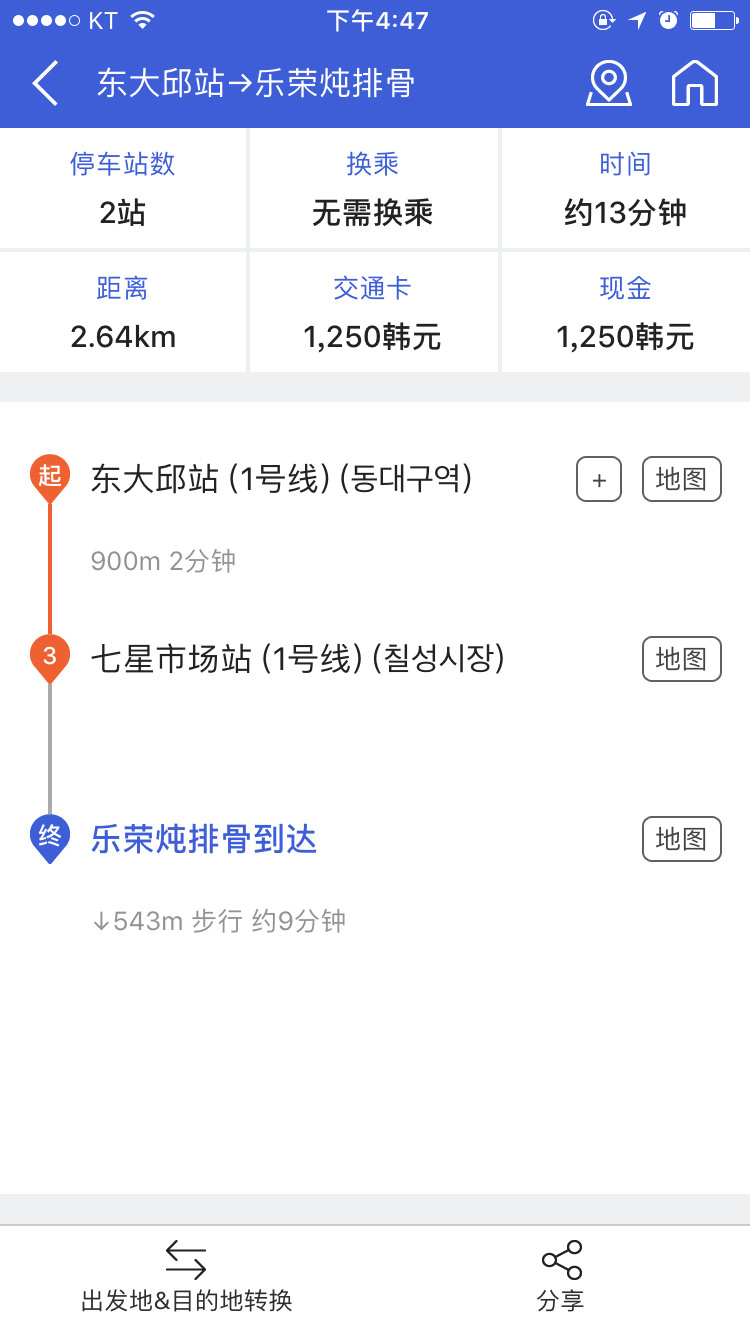Tap the blue 终 destination marker
This screenshot has height=1334, width=750.
coord(50,838)
